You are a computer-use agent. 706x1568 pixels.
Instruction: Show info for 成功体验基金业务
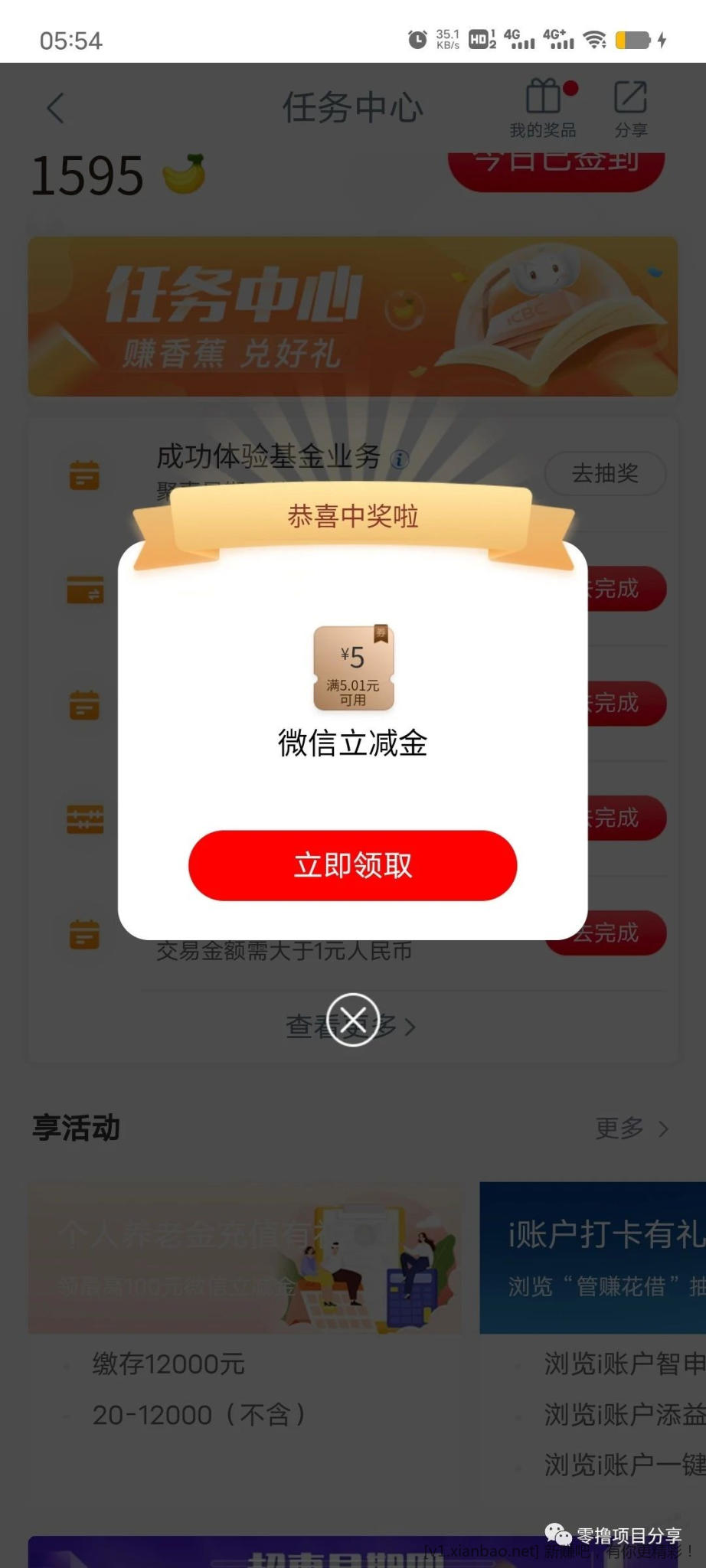(400, 459)
